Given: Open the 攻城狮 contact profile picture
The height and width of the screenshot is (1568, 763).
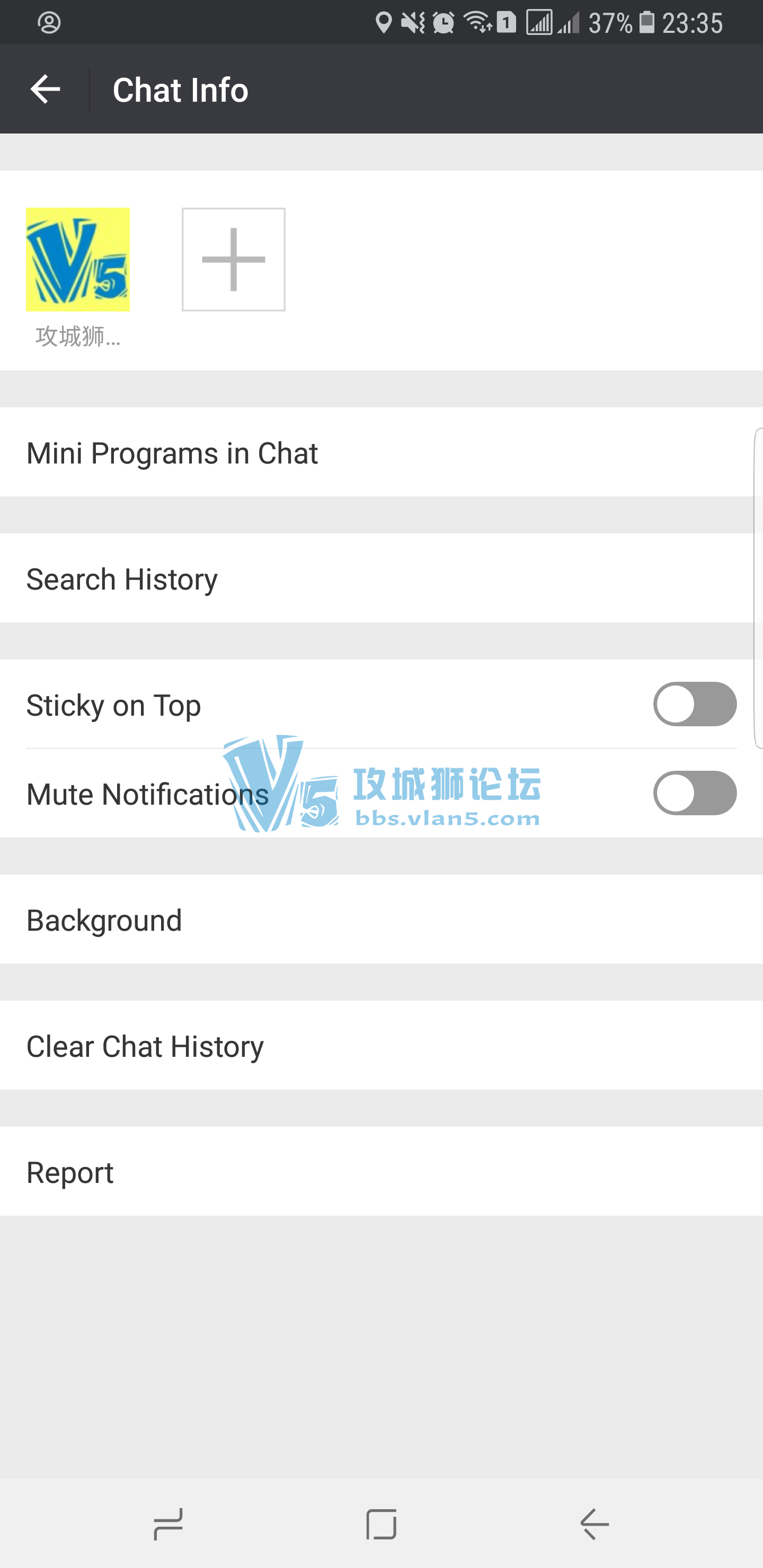Looking at the screenshot, I should [x=77, y=260].
